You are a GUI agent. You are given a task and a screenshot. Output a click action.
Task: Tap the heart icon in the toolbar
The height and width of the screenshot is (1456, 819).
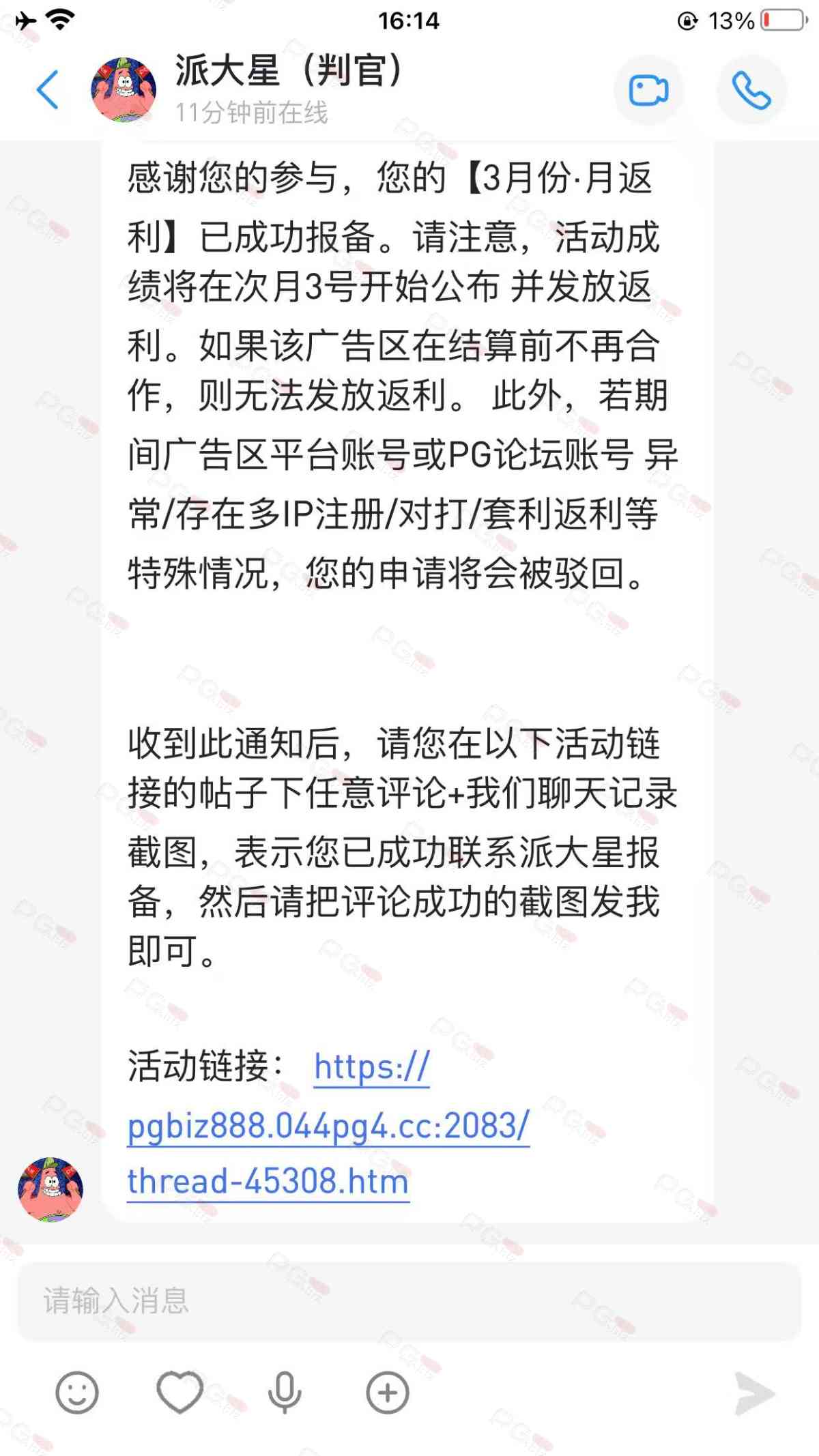point(180,1393)
